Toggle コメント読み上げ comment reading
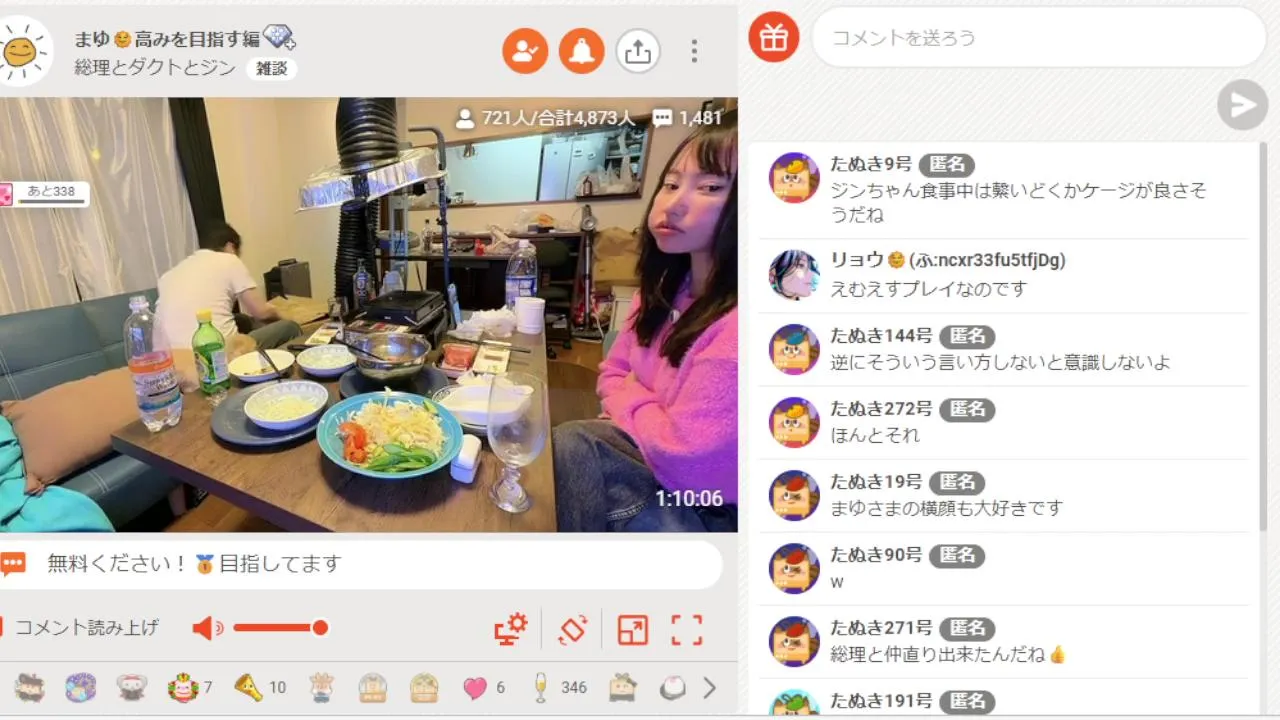Viewport: 1280px width, 720px height. (x=86, y=628)
